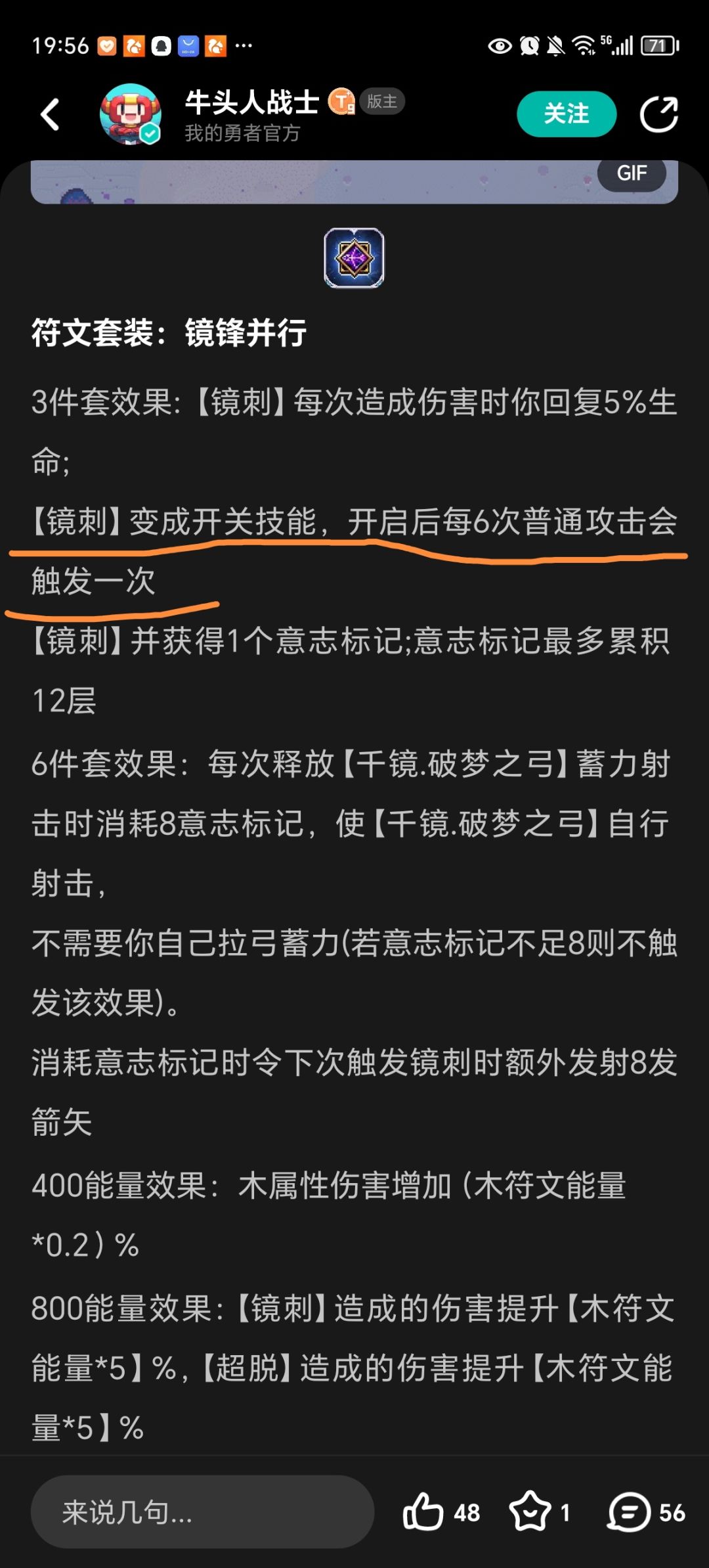Open the author name 牛头人战士
This screenshot has width=709, height=1568.
point(251,102)
